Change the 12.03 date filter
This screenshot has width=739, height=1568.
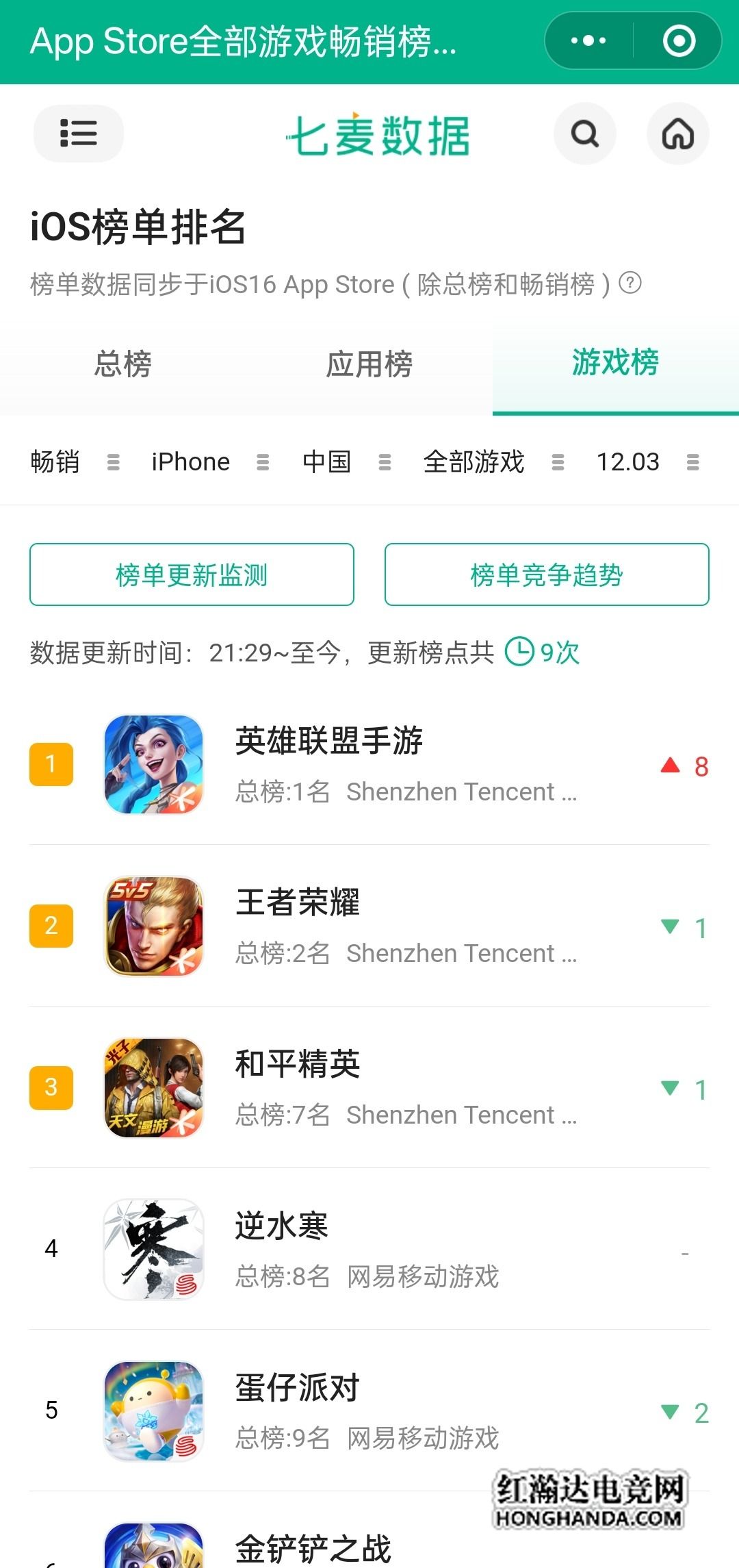647,462
